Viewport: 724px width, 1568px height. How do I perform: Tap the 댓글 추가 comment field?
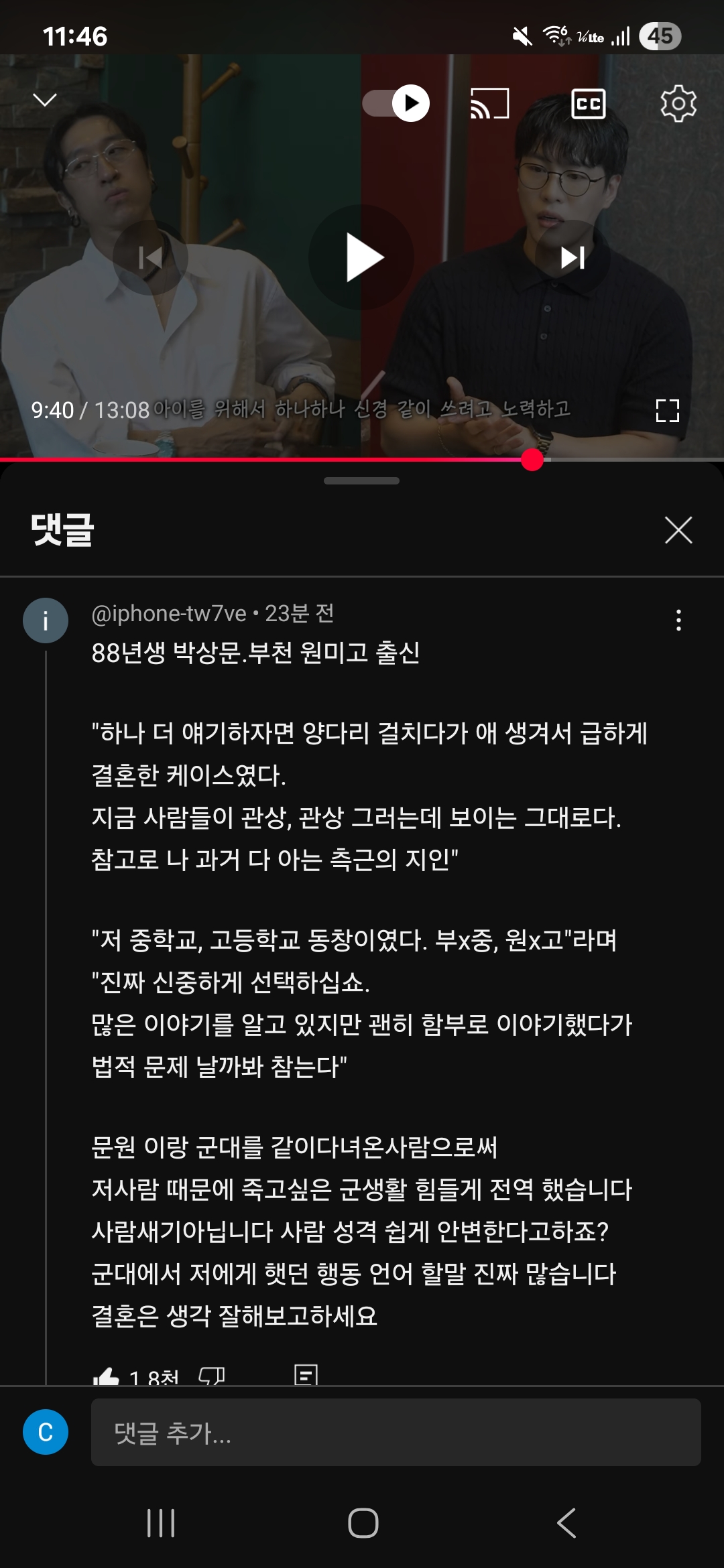tap(396, 1432)
